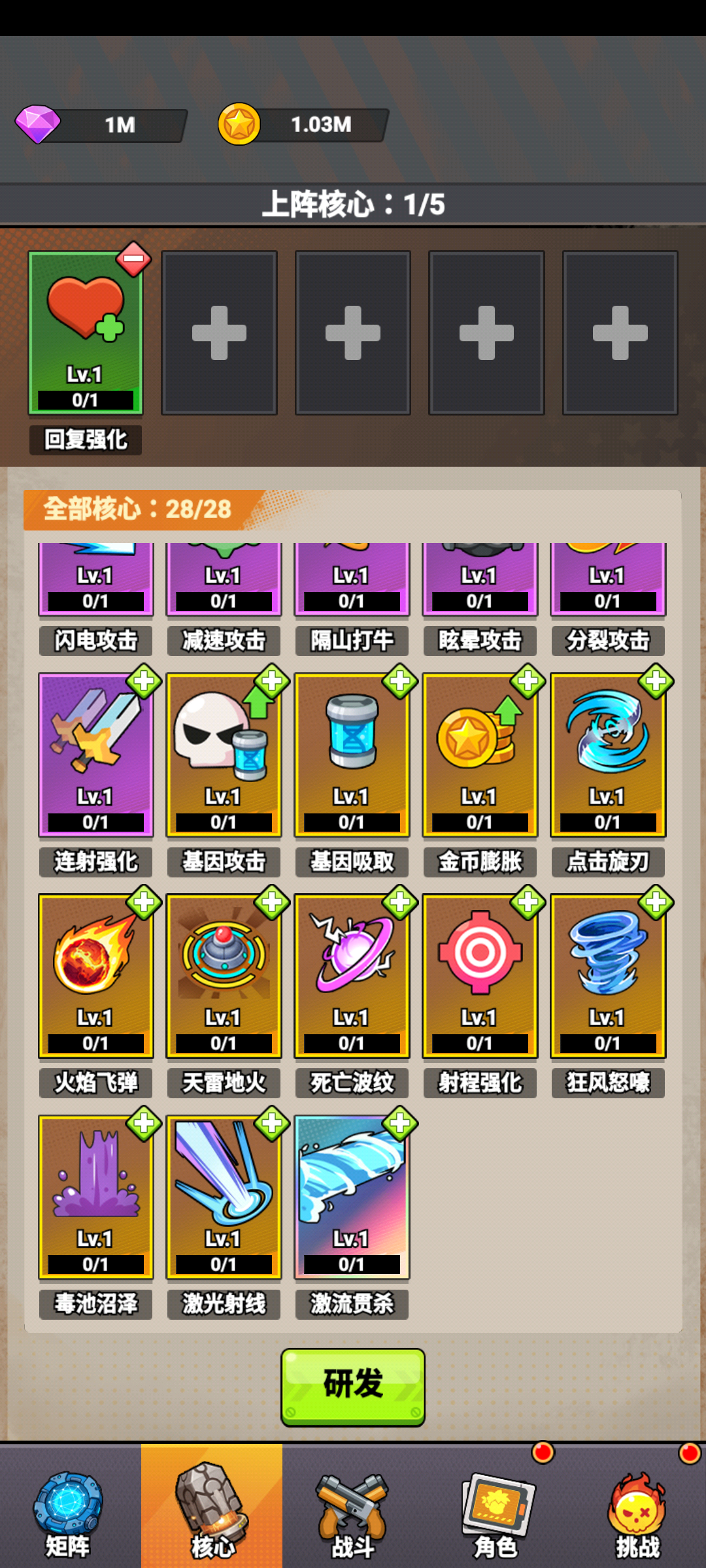Select the 连射强化 core card
The width and height of the screenshot is (706, 1568).
(95, 755)
